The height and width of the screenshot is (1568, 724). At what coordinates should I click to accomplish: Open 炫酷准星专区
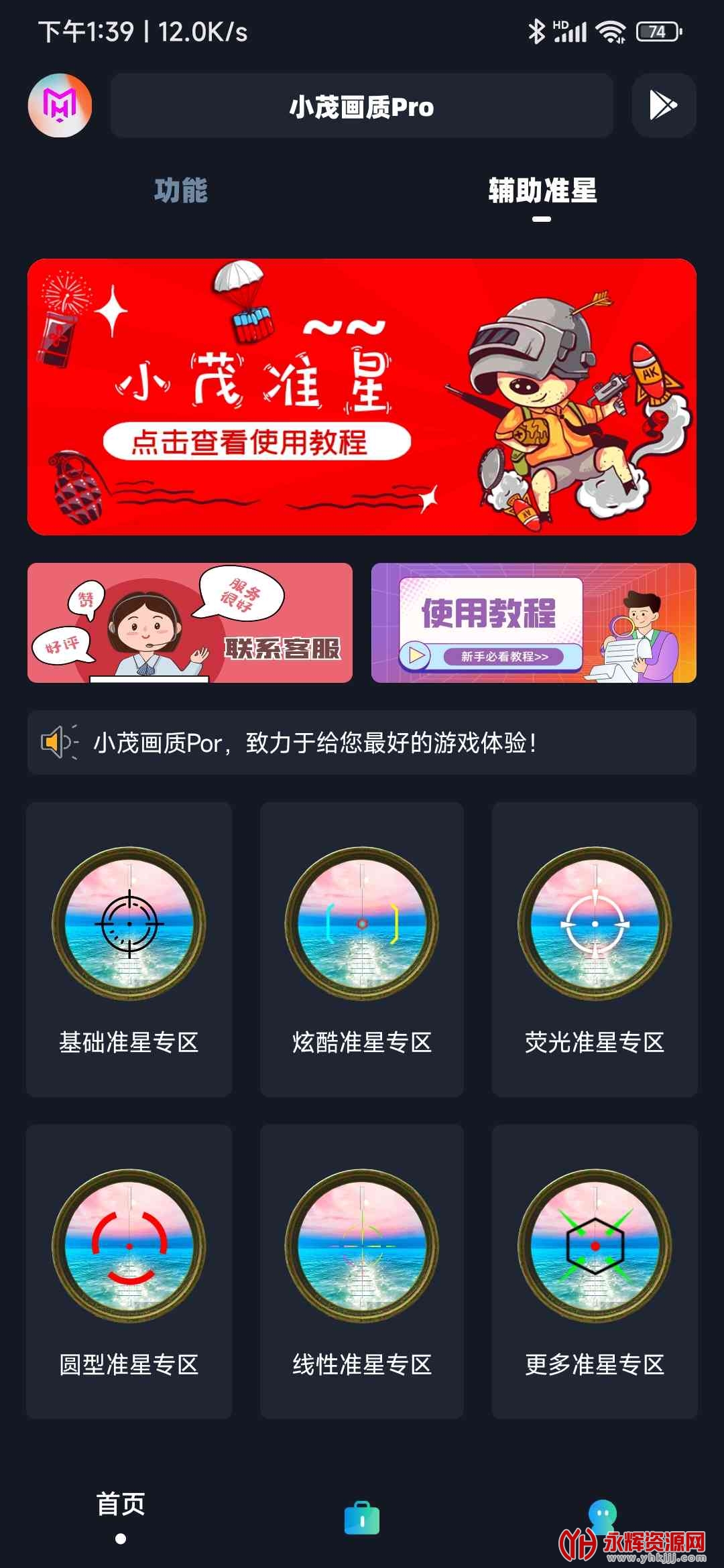click(x=362, y=949)
